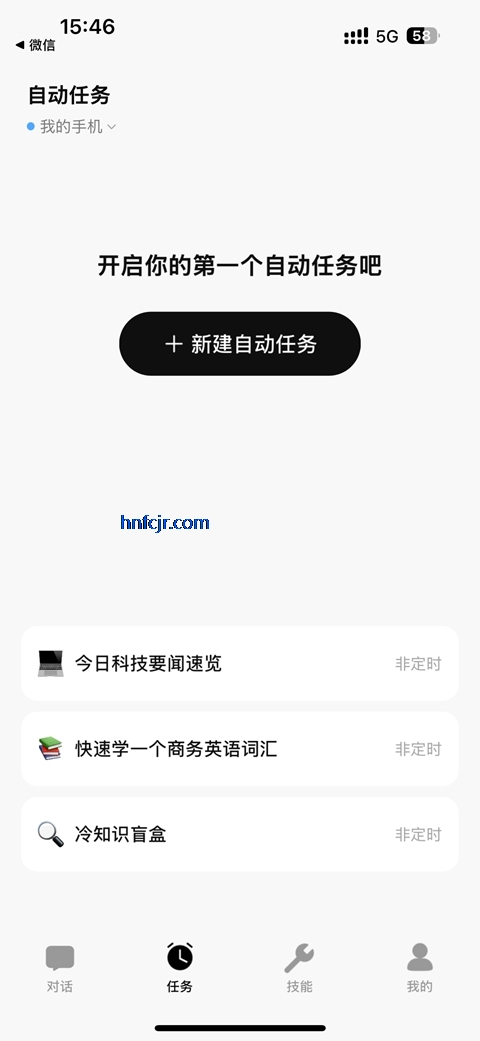The width and height of the screenshot is (480, 1041).
Task: Go to the 技能 tab
Action: pos(299,969)
